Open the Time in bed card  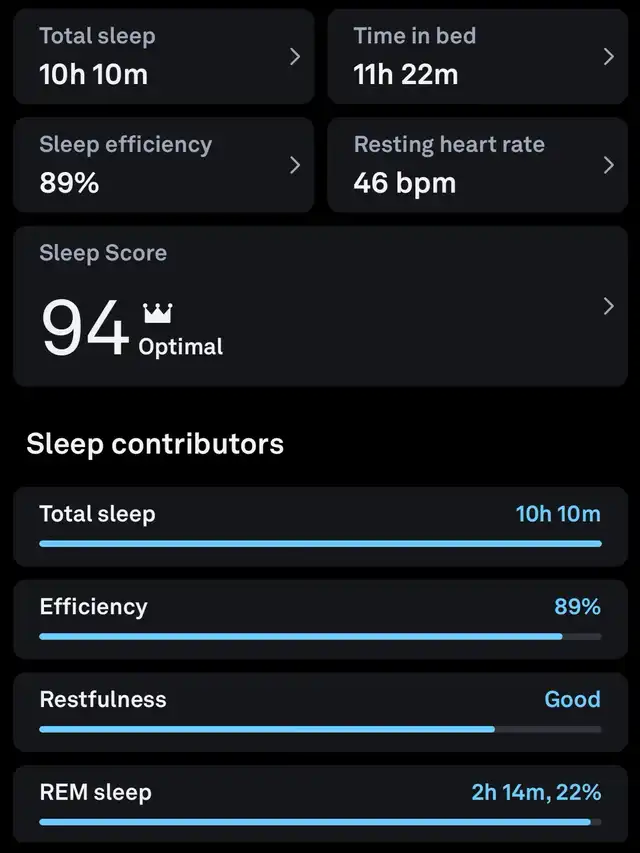pyautogui.click(x=477, y=56)
